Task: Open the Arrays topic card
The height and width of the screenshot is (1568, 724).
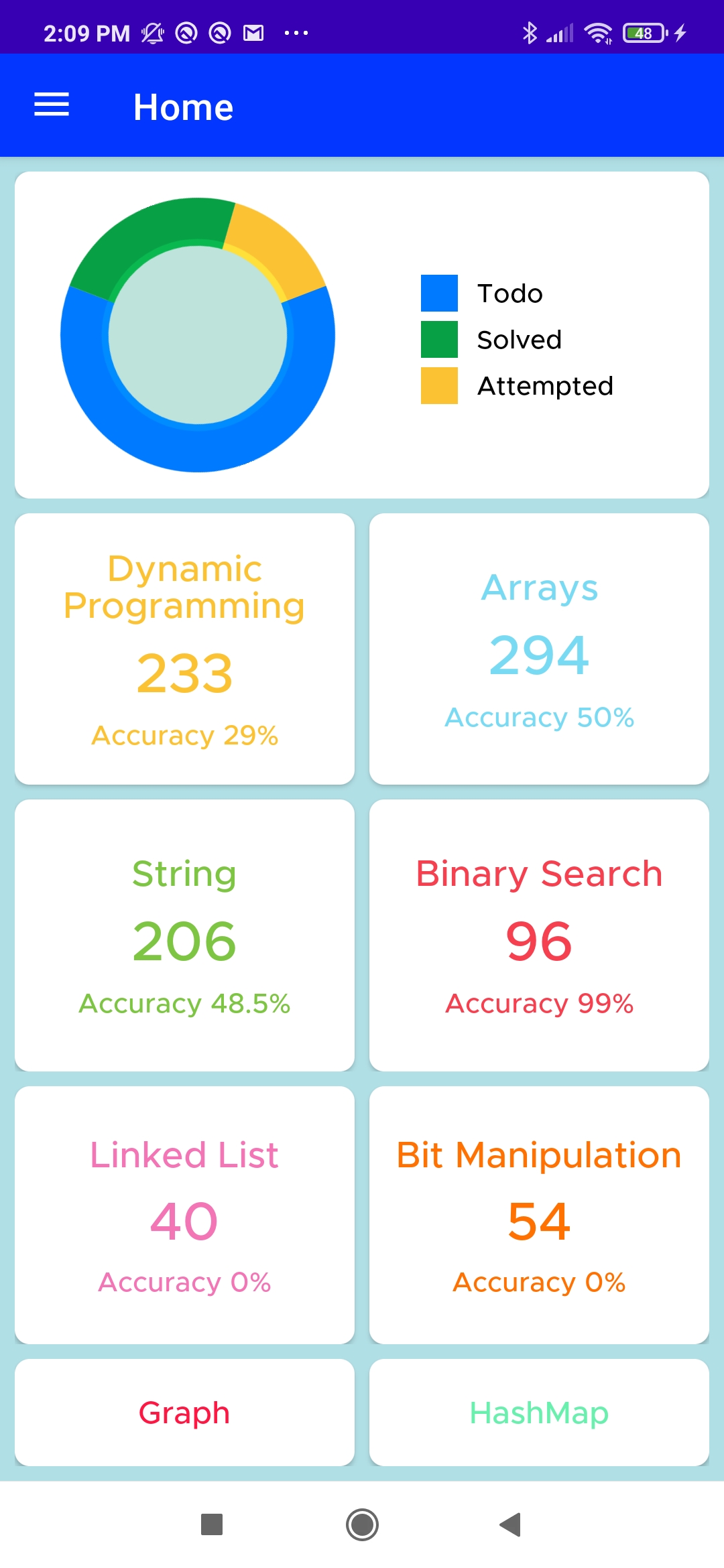Action: [539, 649]
